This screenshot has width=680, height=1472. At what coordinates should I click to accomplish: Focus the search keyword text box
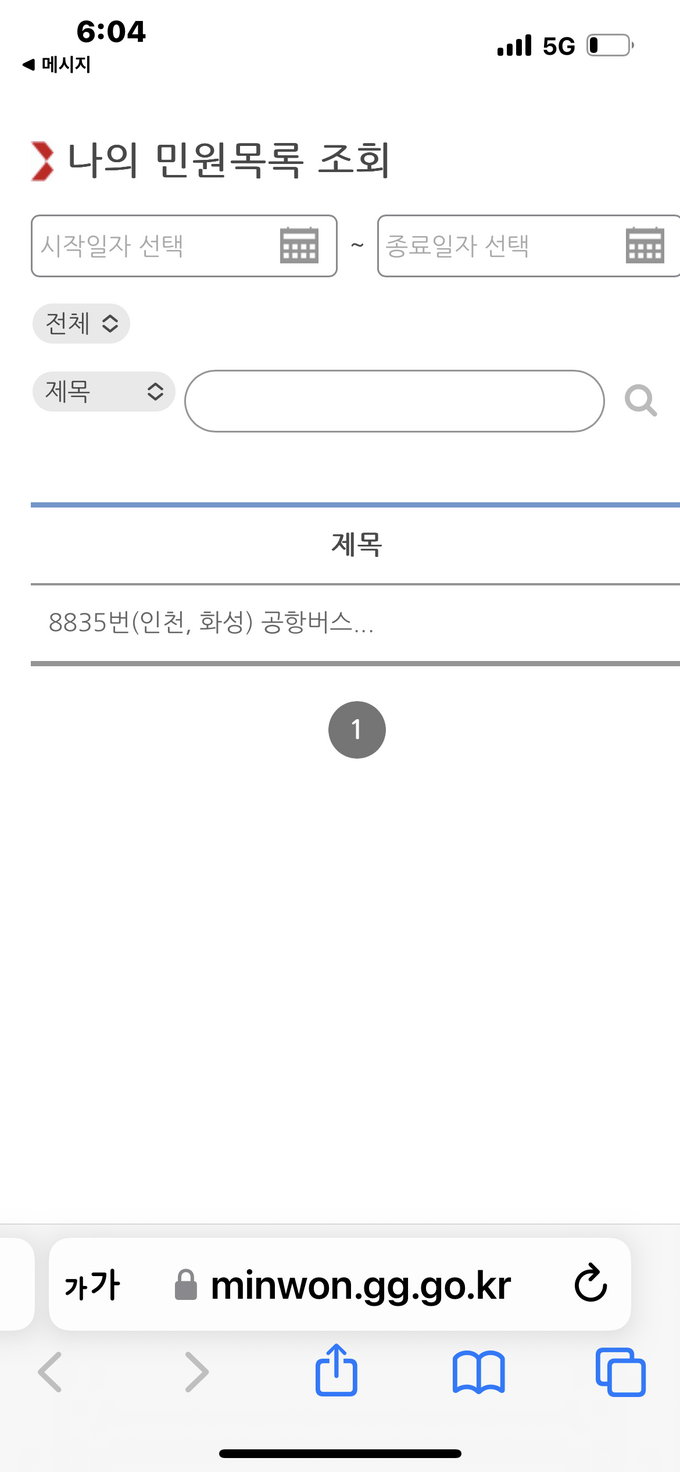coord(395,401)
